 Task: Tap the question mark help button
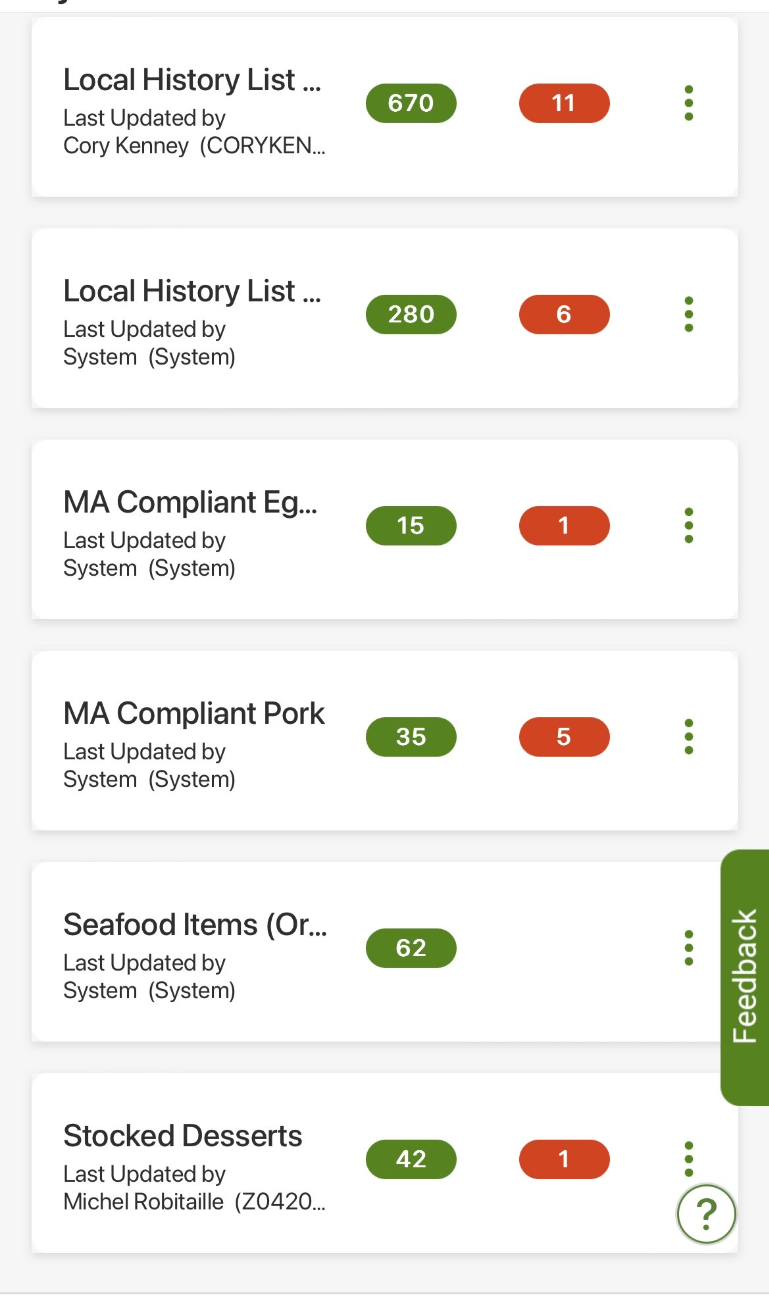tap(706, 1213)
